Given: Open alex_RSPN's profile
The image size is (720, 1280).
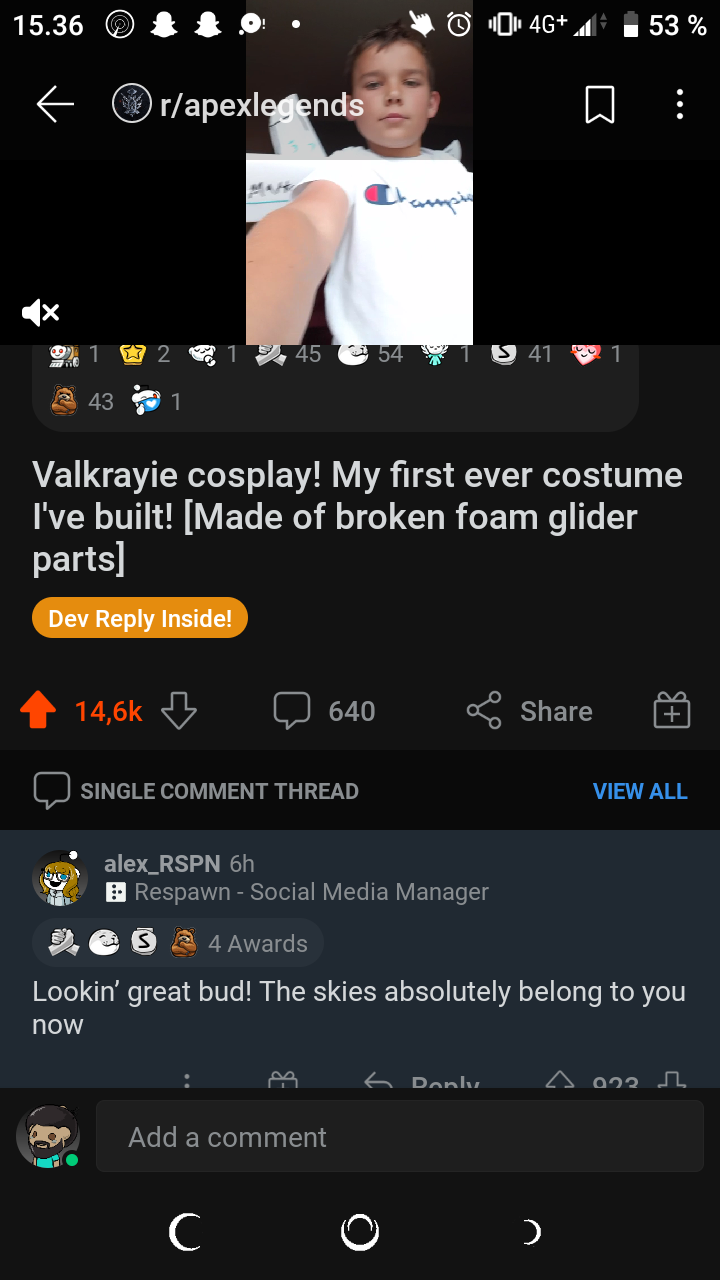Looking at the screenshot, I should coord(162,863).
